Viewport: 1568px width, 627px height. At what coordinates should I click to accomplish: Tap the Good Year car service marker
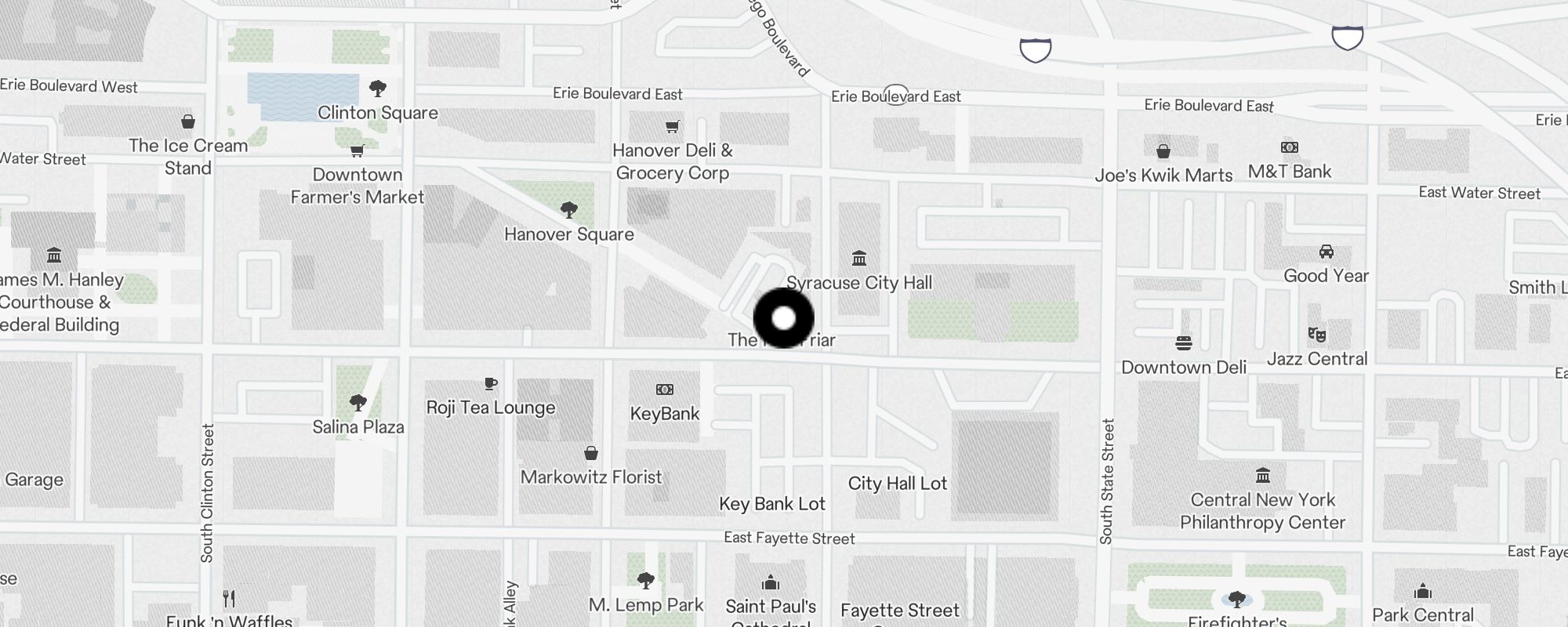click(x=1327, y=252)
